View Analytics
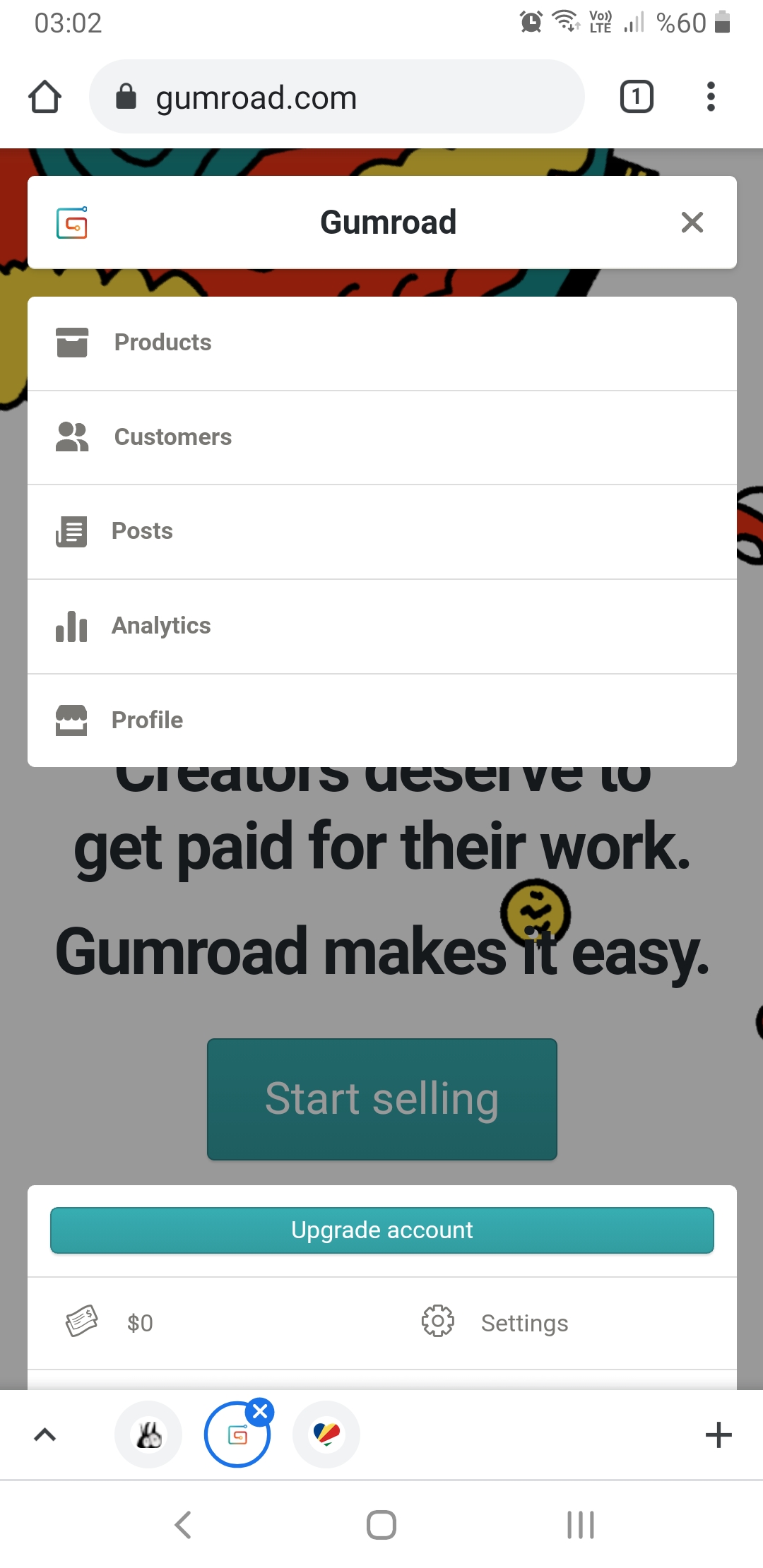 (x=382, y=626)
